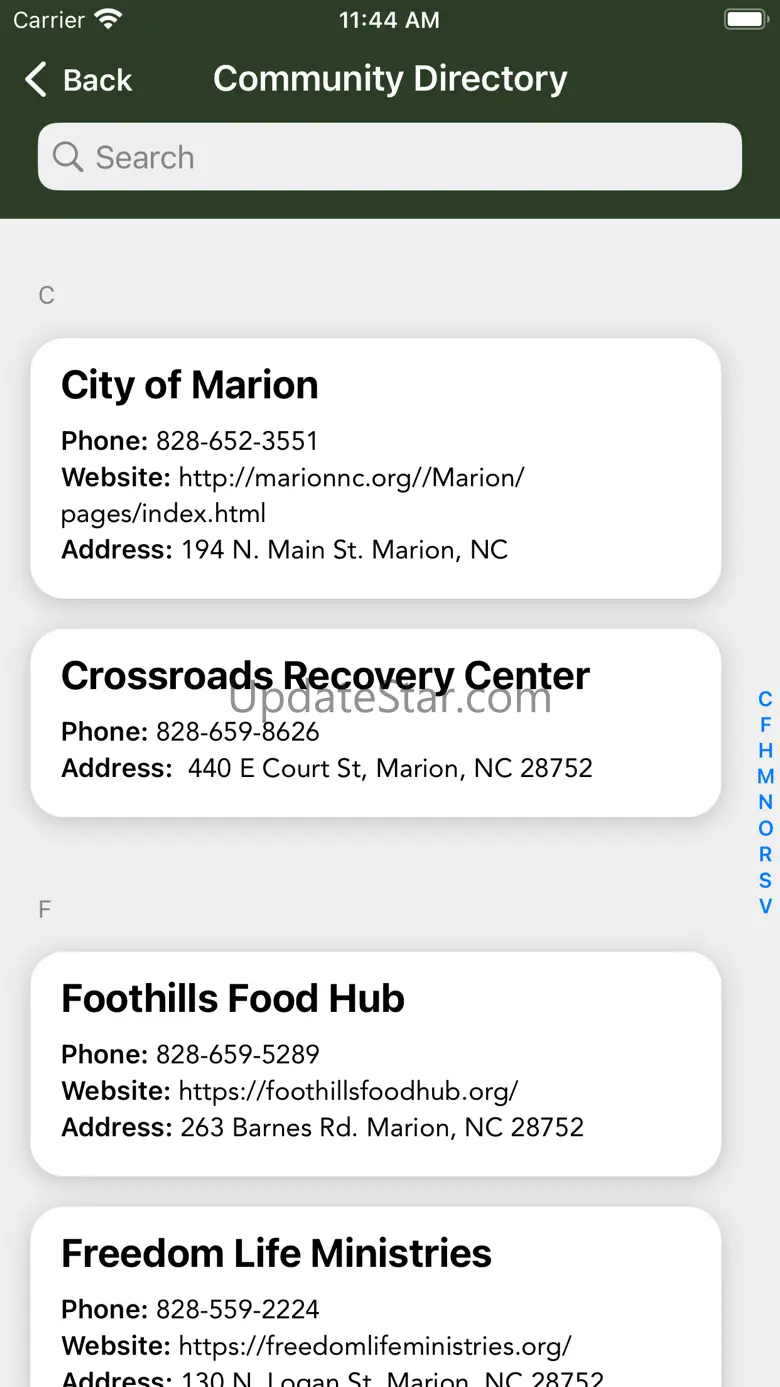Viewport: 780px width, 1387px height.
Task: Tap the Search field
Action: 390,157
